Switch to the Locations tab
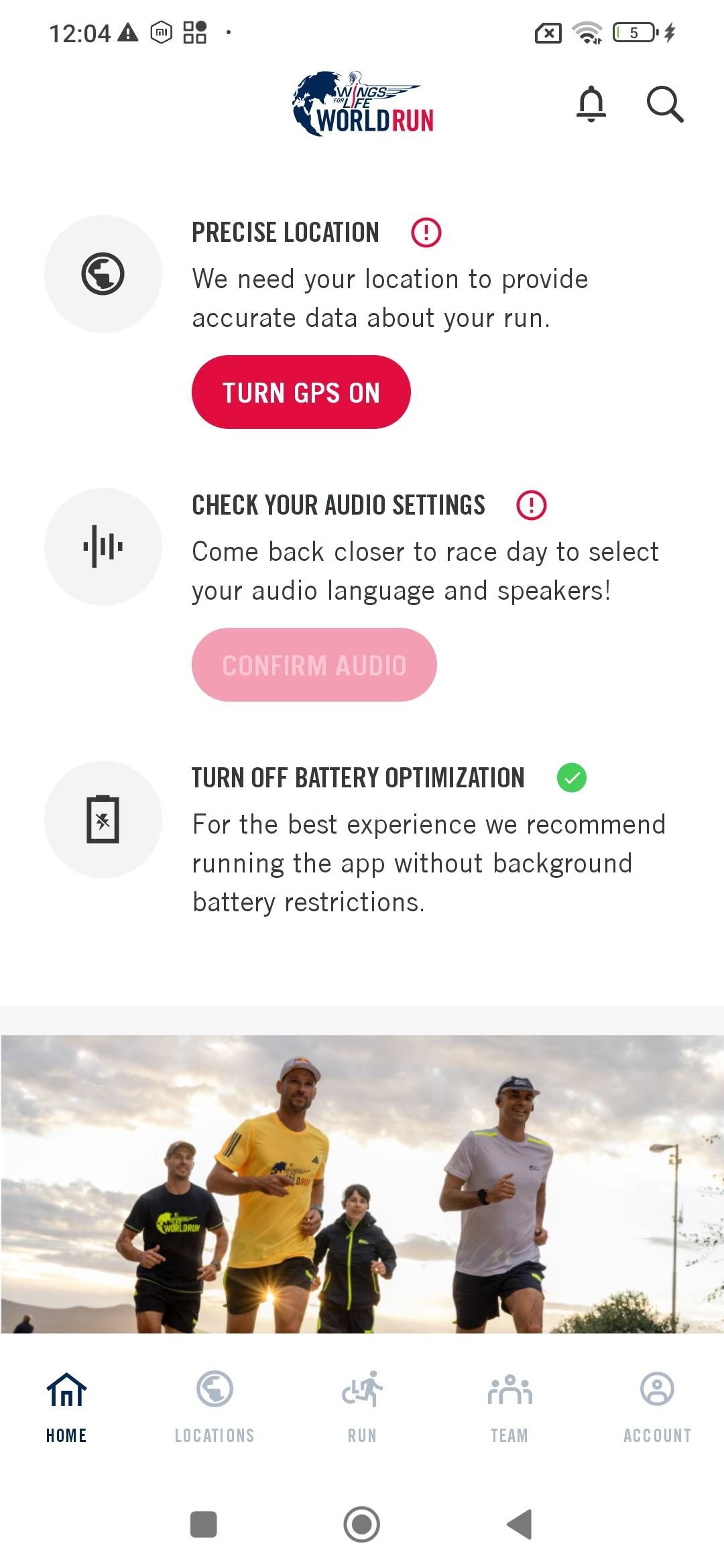This screenshot has width=724, height=1568. click(215, 1405)
